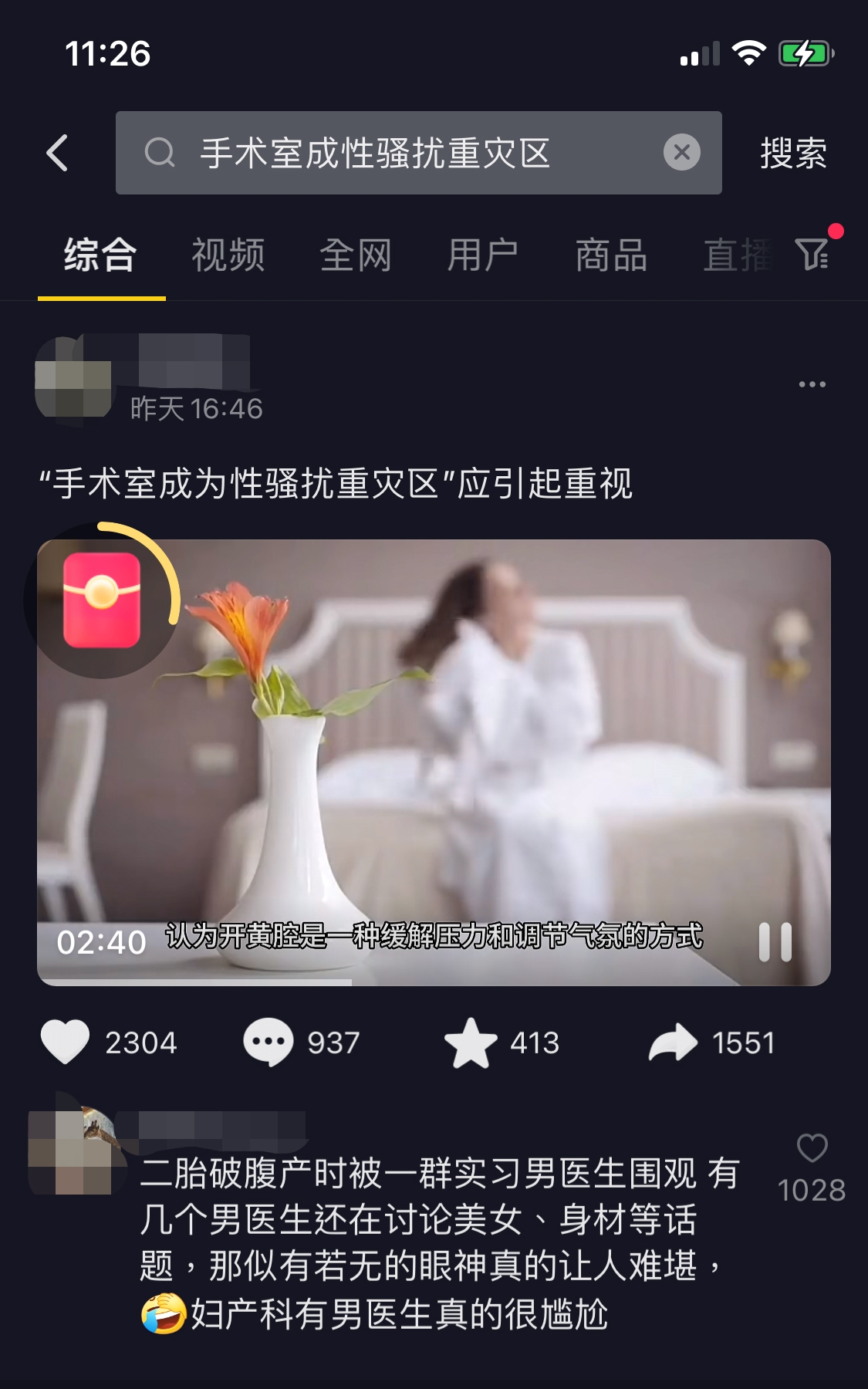Image resolution: width=868 pixels, height=1389 pixels.
Task: Tap the 搜索 button
Action: tap(793, 153)
